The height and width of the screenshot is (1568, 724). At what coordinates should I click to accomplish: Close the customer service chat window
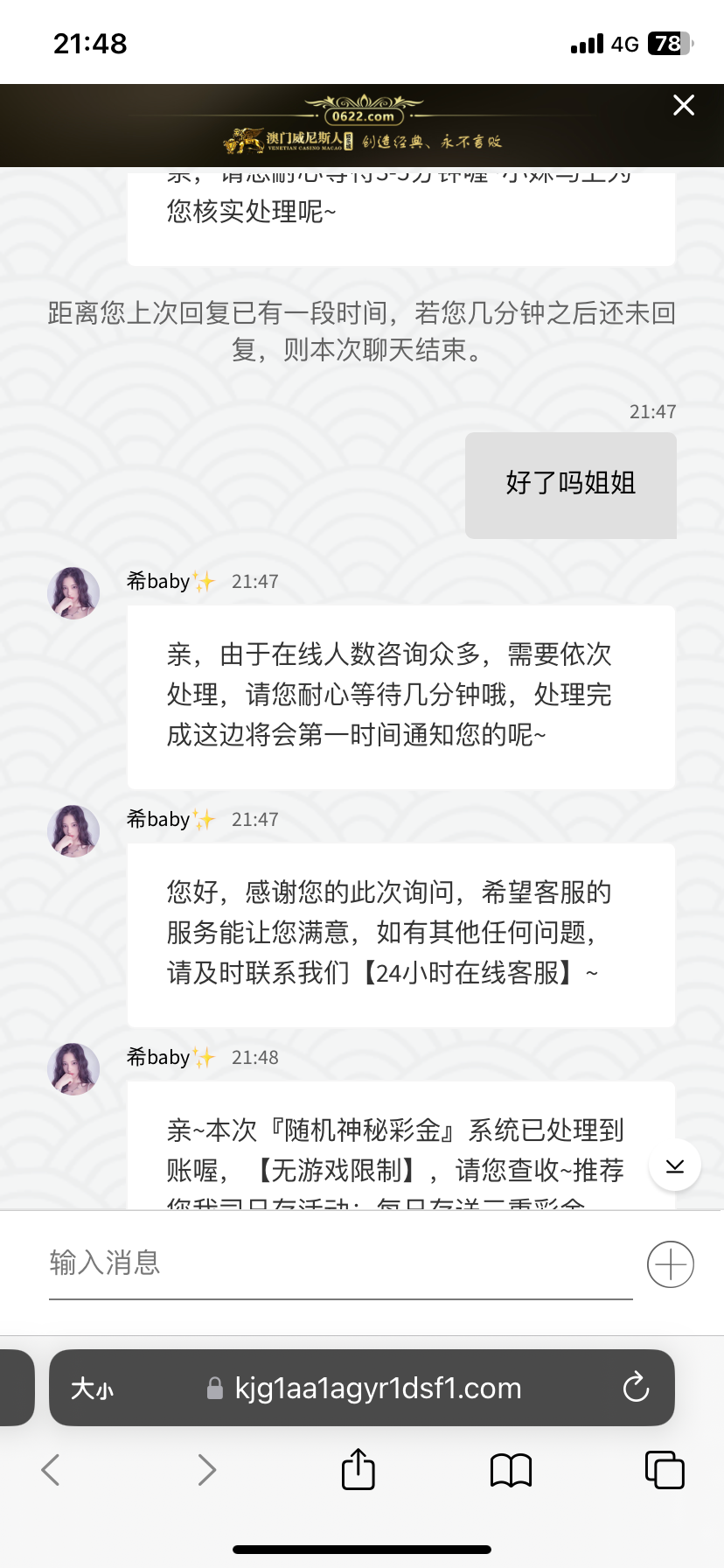[x=684, y=106]
